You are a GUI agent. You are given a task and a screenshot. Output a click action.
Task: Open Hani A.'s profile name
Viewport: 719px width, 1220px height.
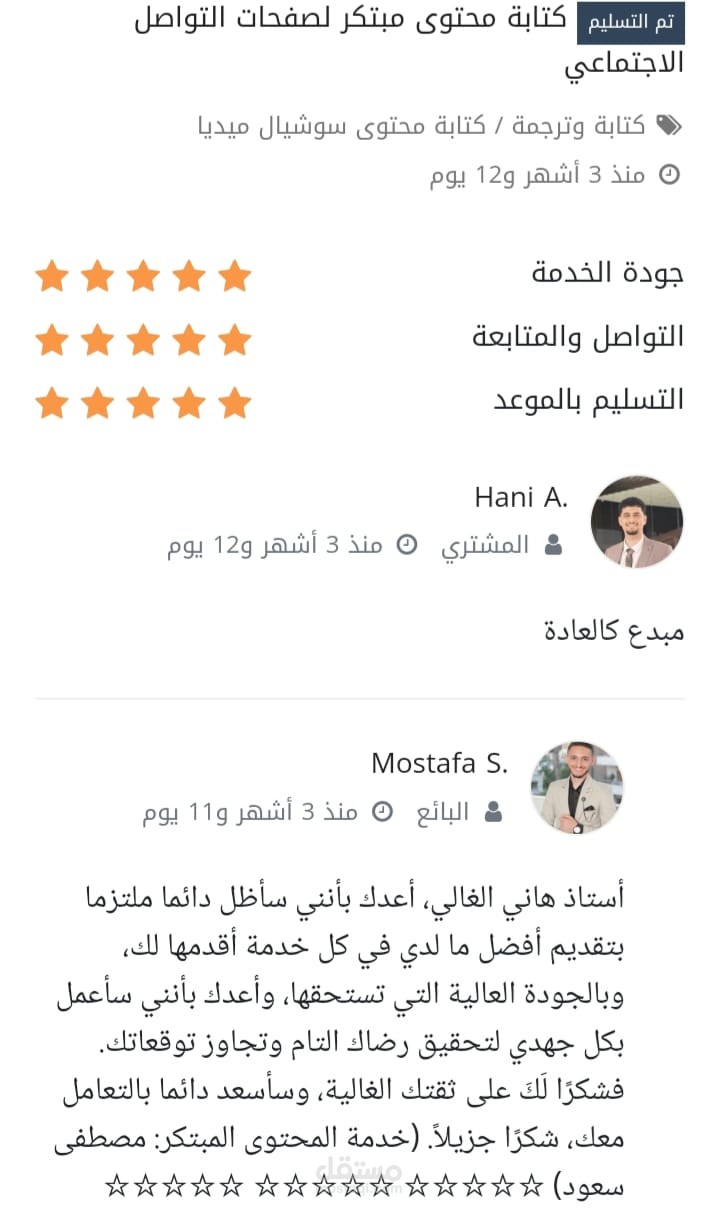click(x=521, y=497)
